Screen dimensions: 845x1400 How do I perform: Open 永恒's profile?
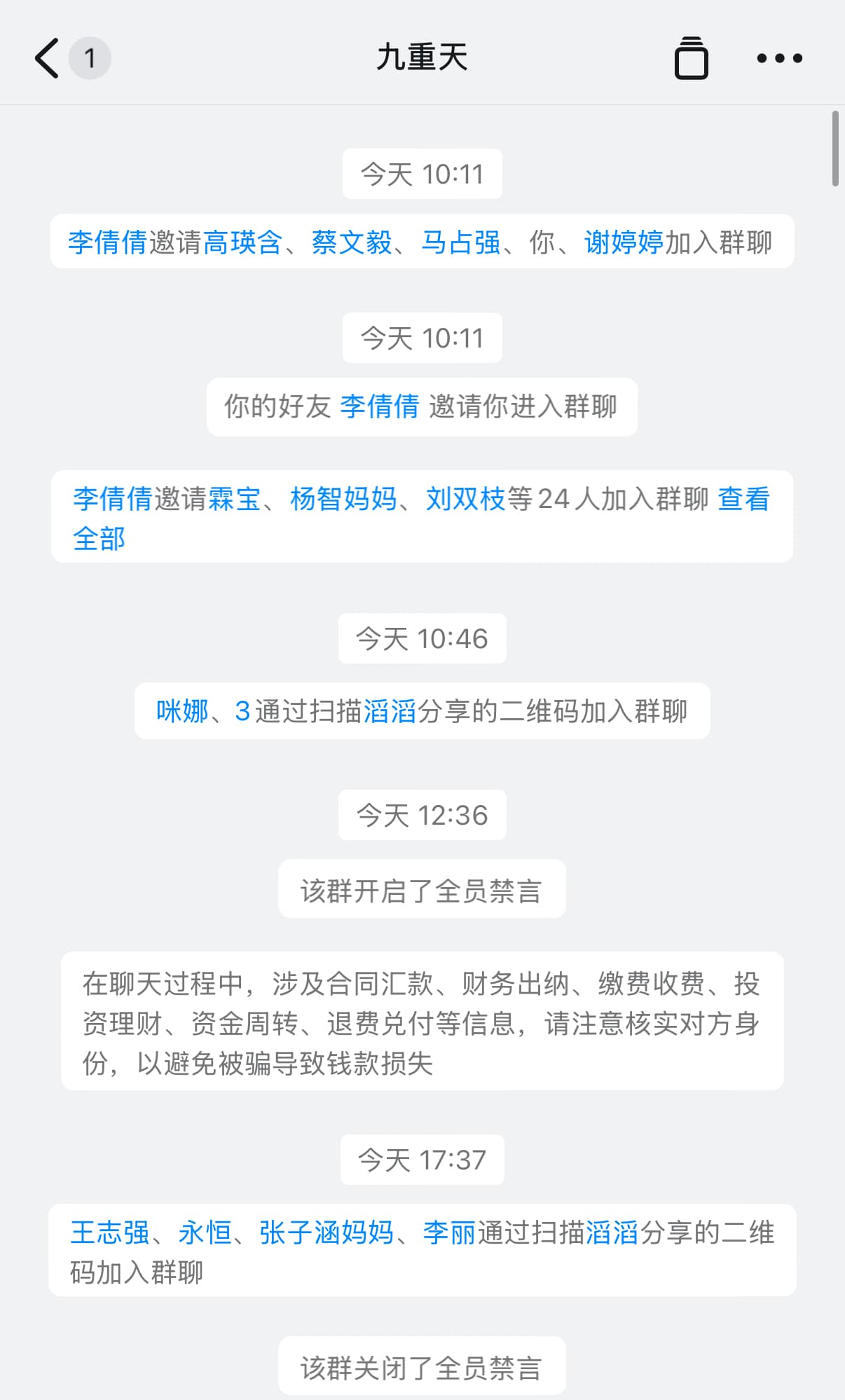point(205,1233)
